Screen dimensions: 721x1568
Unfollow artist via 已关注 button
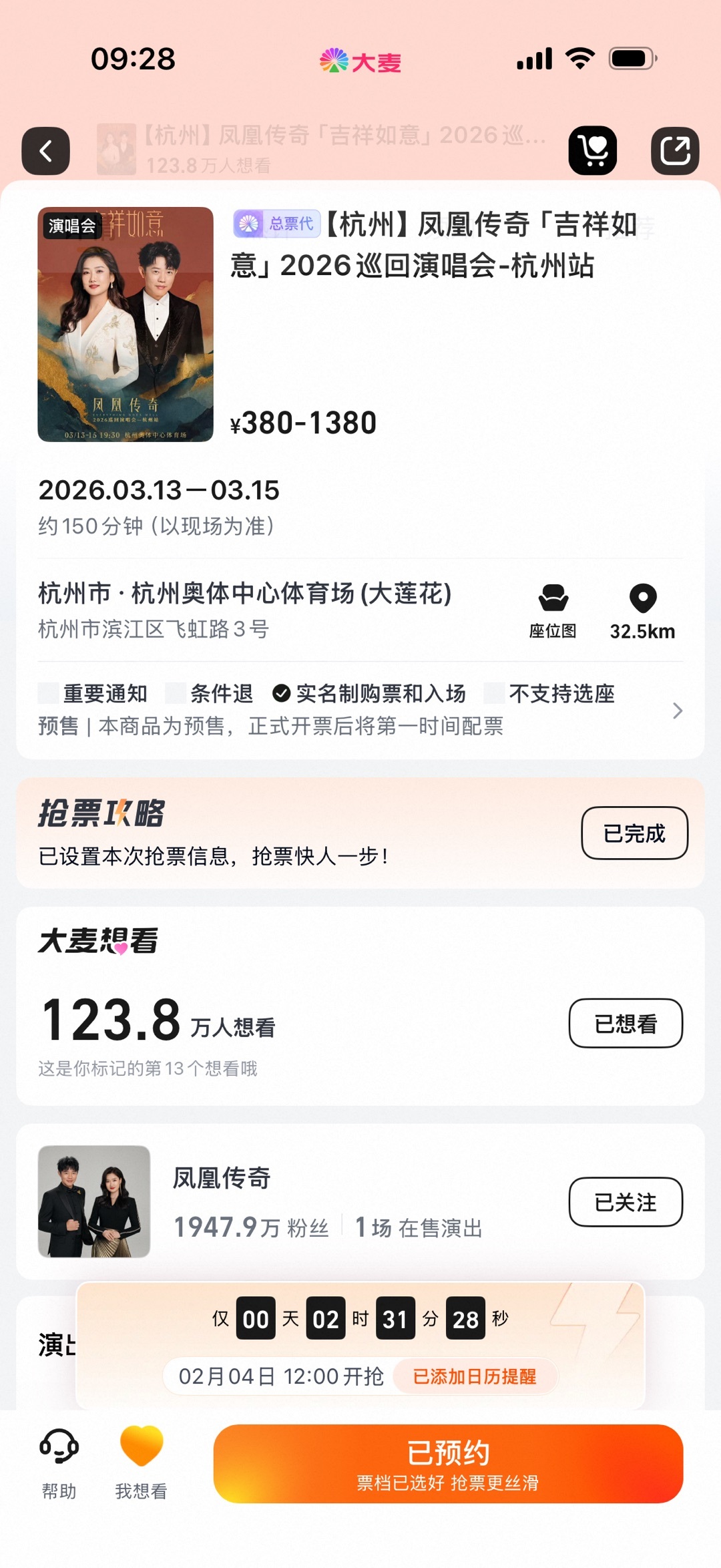[626, 1202]
